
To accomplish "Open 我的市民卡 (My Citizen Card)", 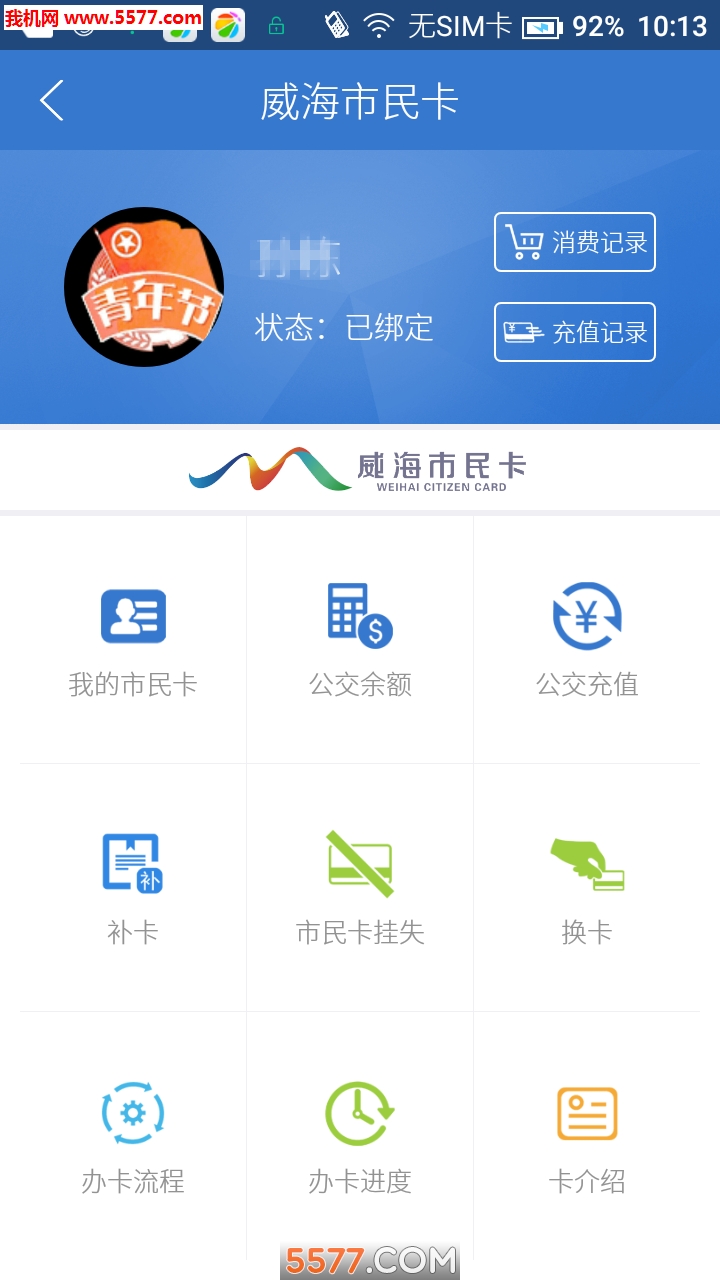I will pos(131,640).
